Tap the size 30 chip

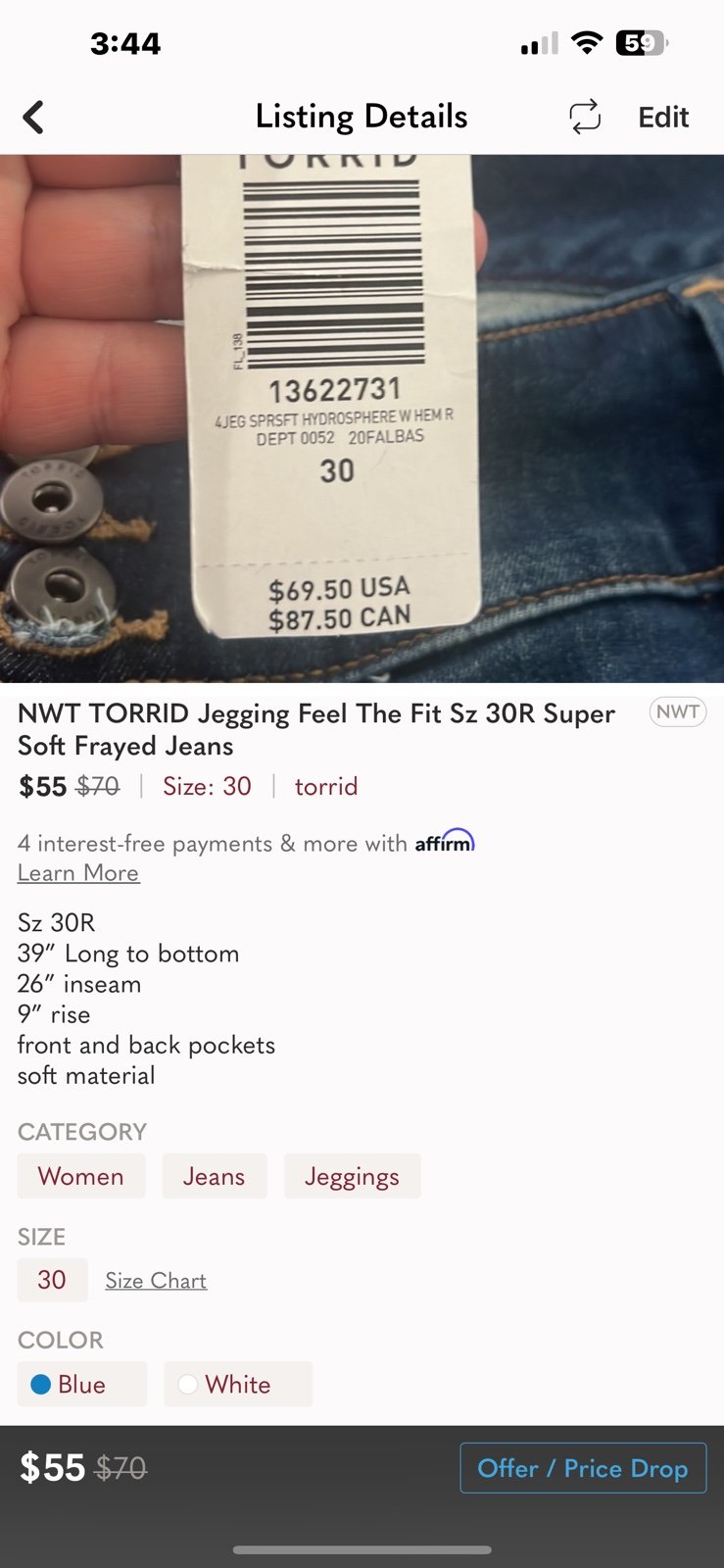coord(52,1280)
